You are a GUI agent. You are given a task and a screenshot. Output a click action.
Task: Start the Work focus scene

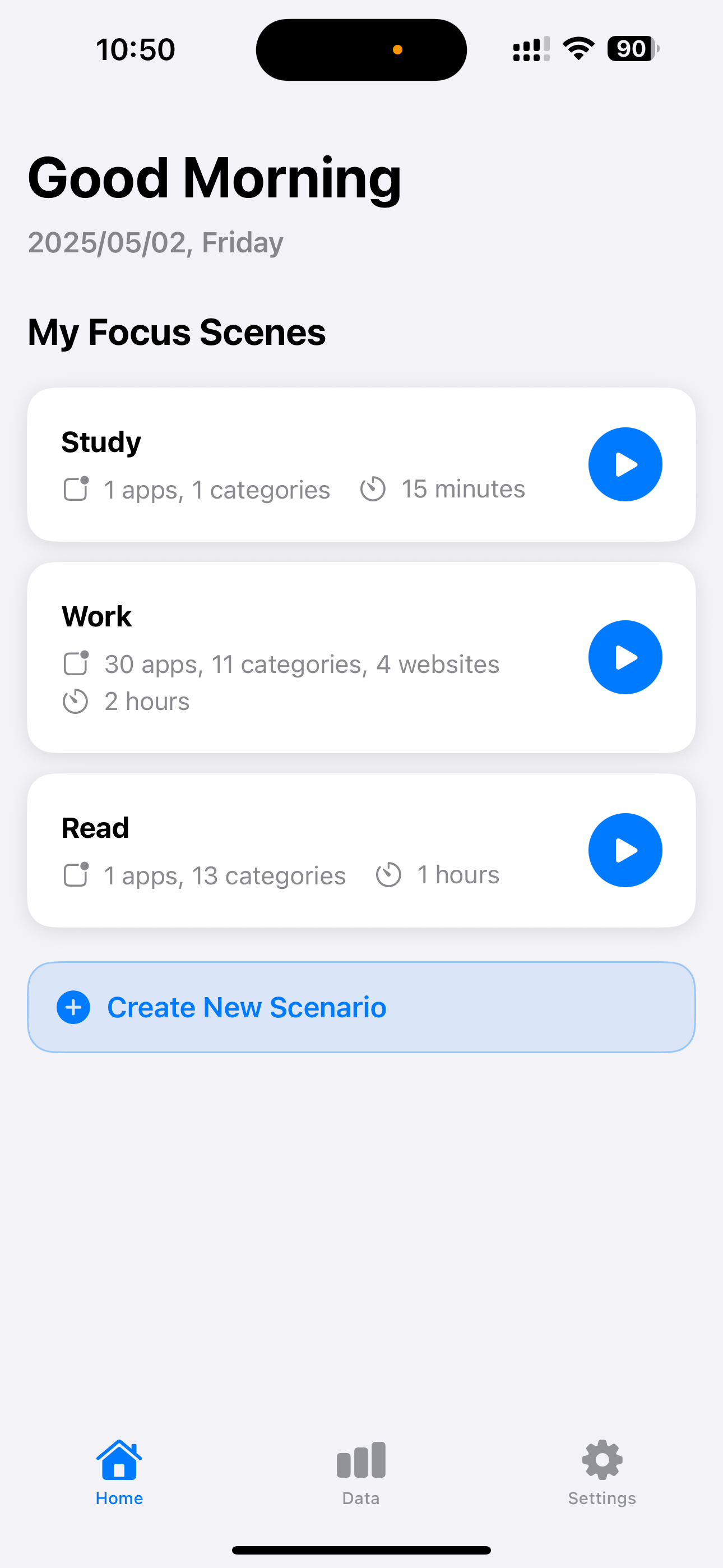pyautogui.click(x=625, y=657)
